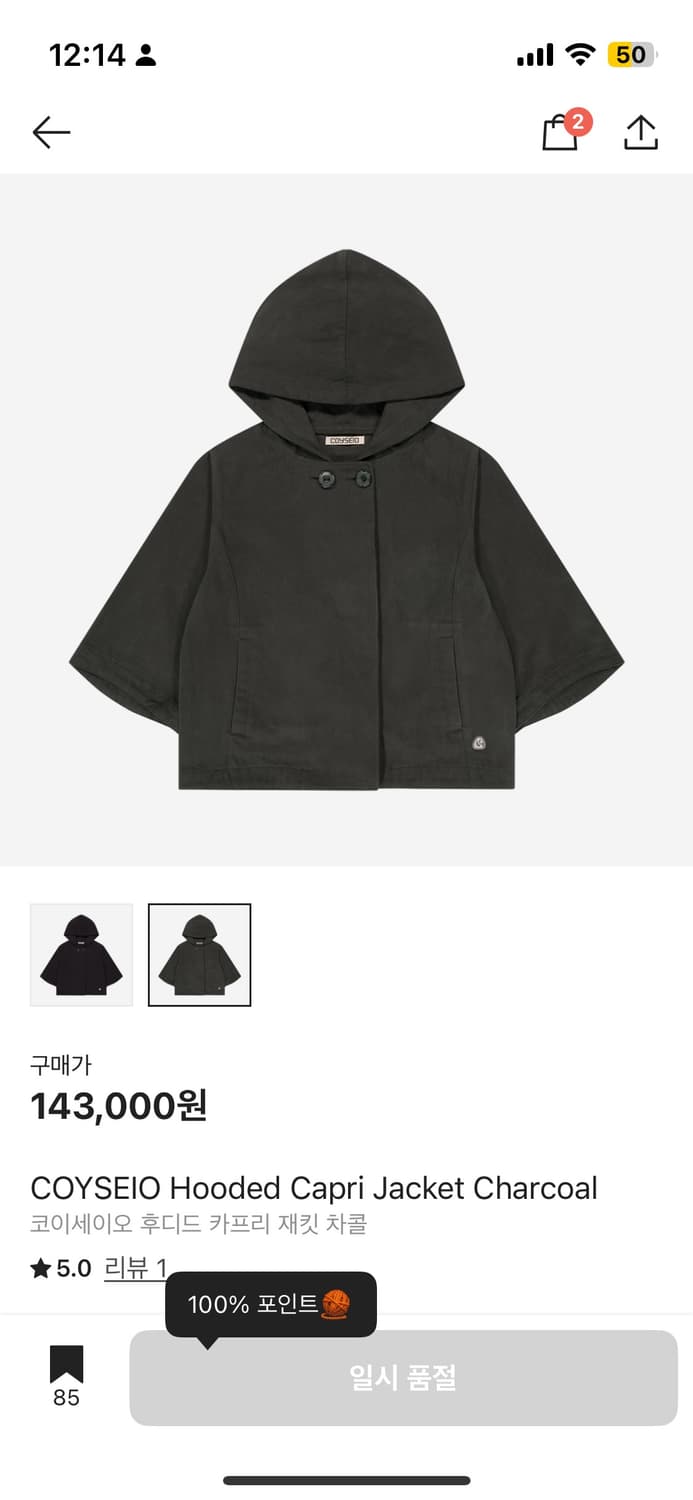Screen dimensions: 693x1500
Task: Bookmark this jacket with 85 saves
Action: [66, 1366]
